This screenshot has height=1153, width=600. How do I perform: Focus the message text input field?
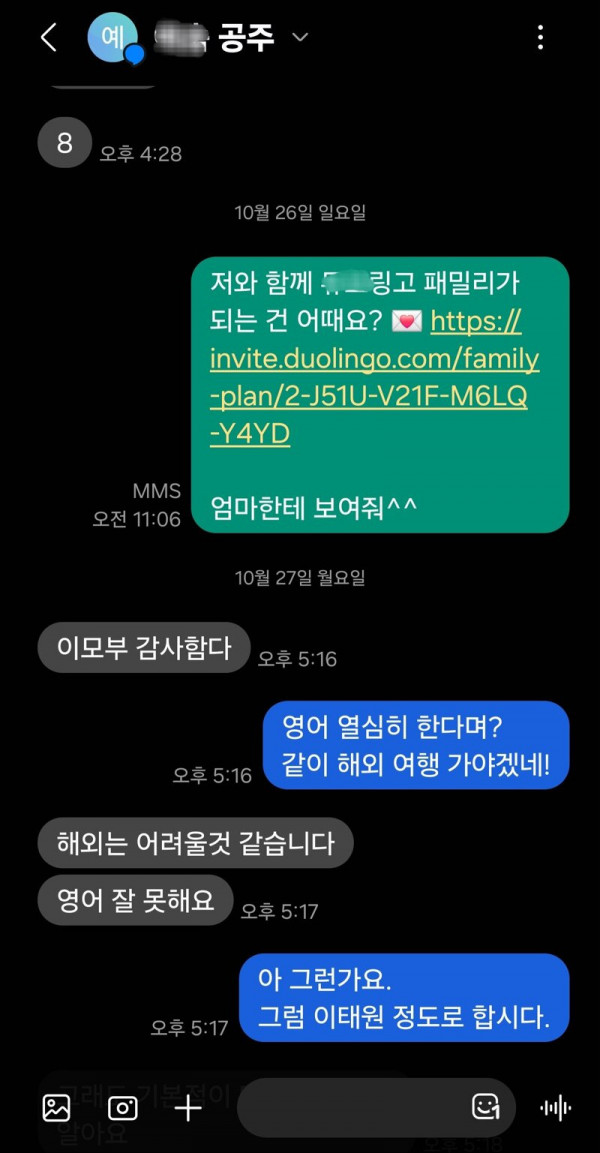coord(350,1107)
